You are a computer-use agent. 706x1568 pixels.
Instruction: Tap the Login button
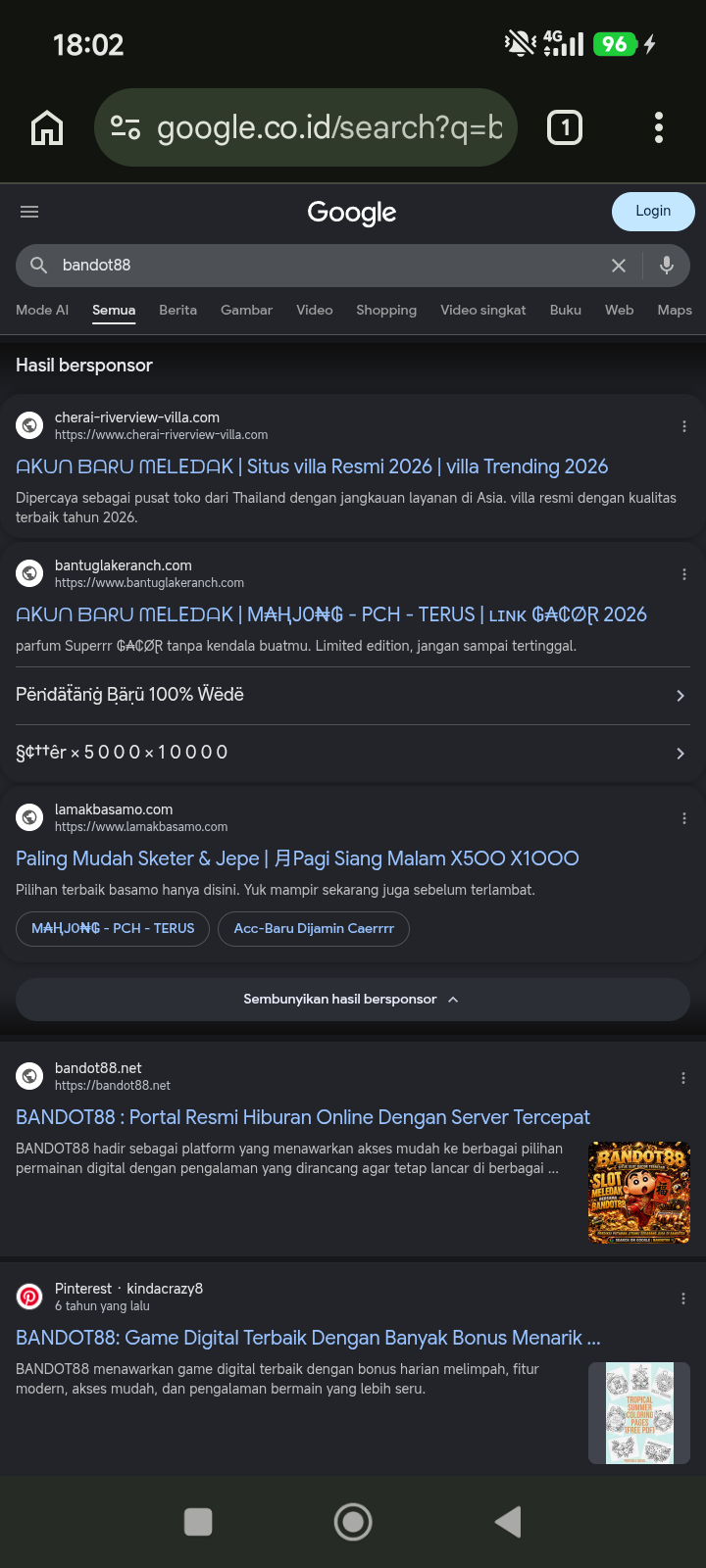tap(653, 212)
